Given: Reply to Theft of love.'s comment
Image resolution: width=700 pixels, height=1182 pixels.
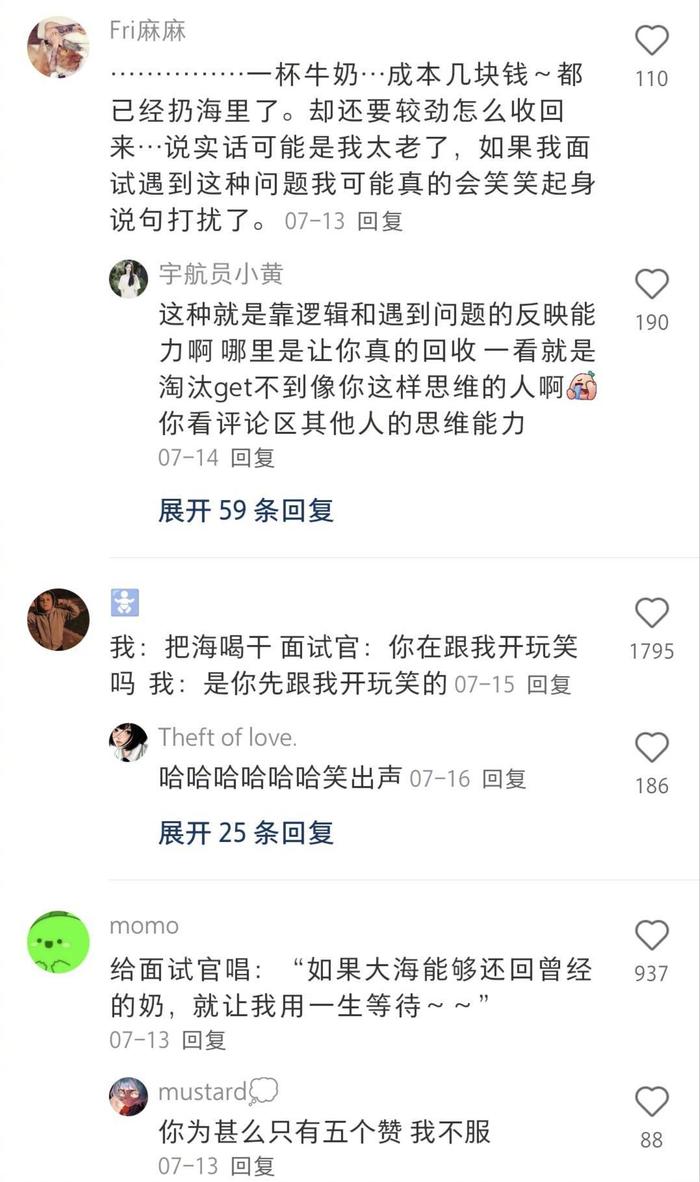Looking at the screenshot, I should click(x=503, y=778).
